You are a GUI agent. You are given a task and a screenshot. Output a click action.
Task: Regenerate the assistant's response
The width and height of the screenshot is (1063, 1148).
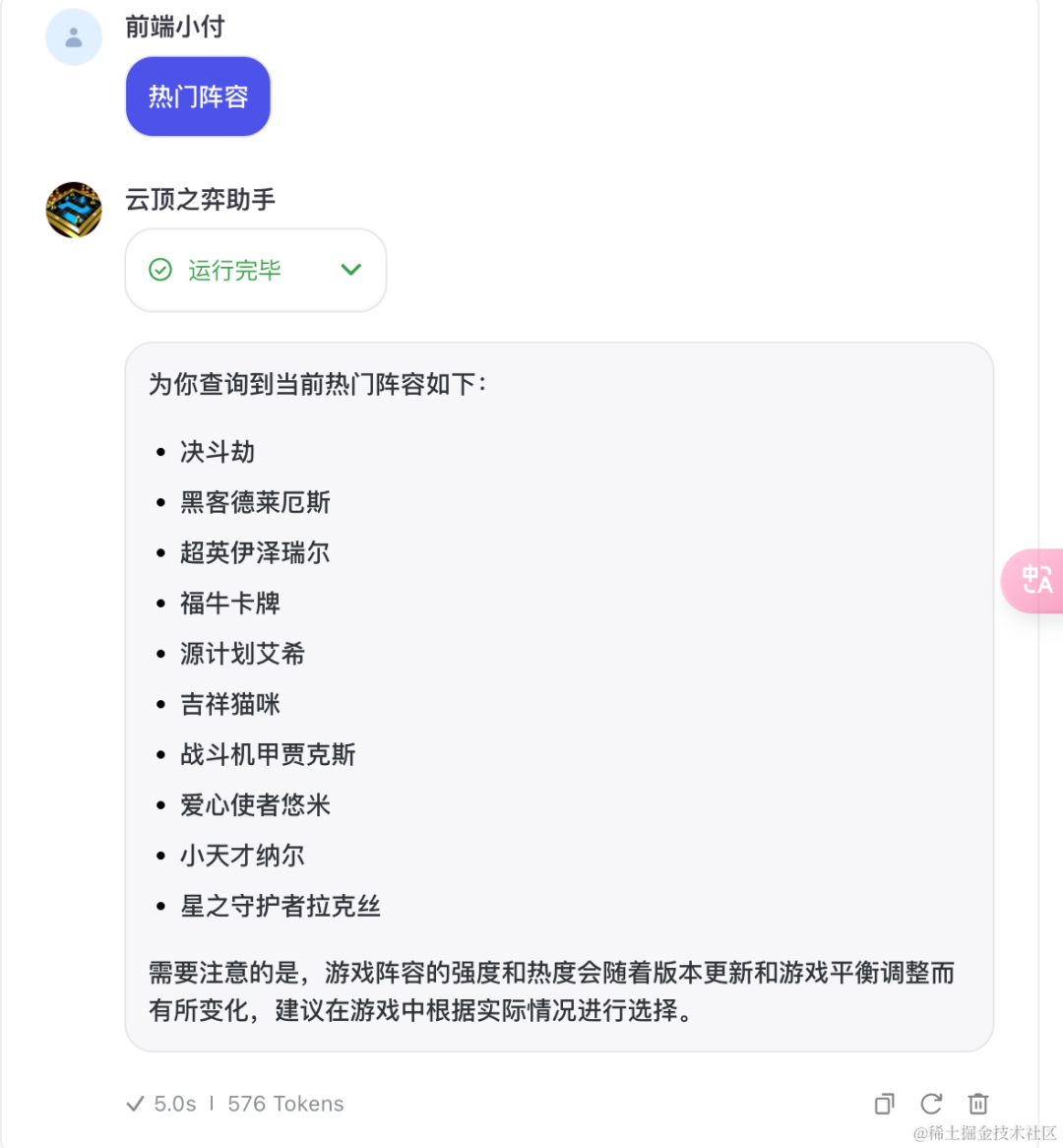[x=930, y=1104]
